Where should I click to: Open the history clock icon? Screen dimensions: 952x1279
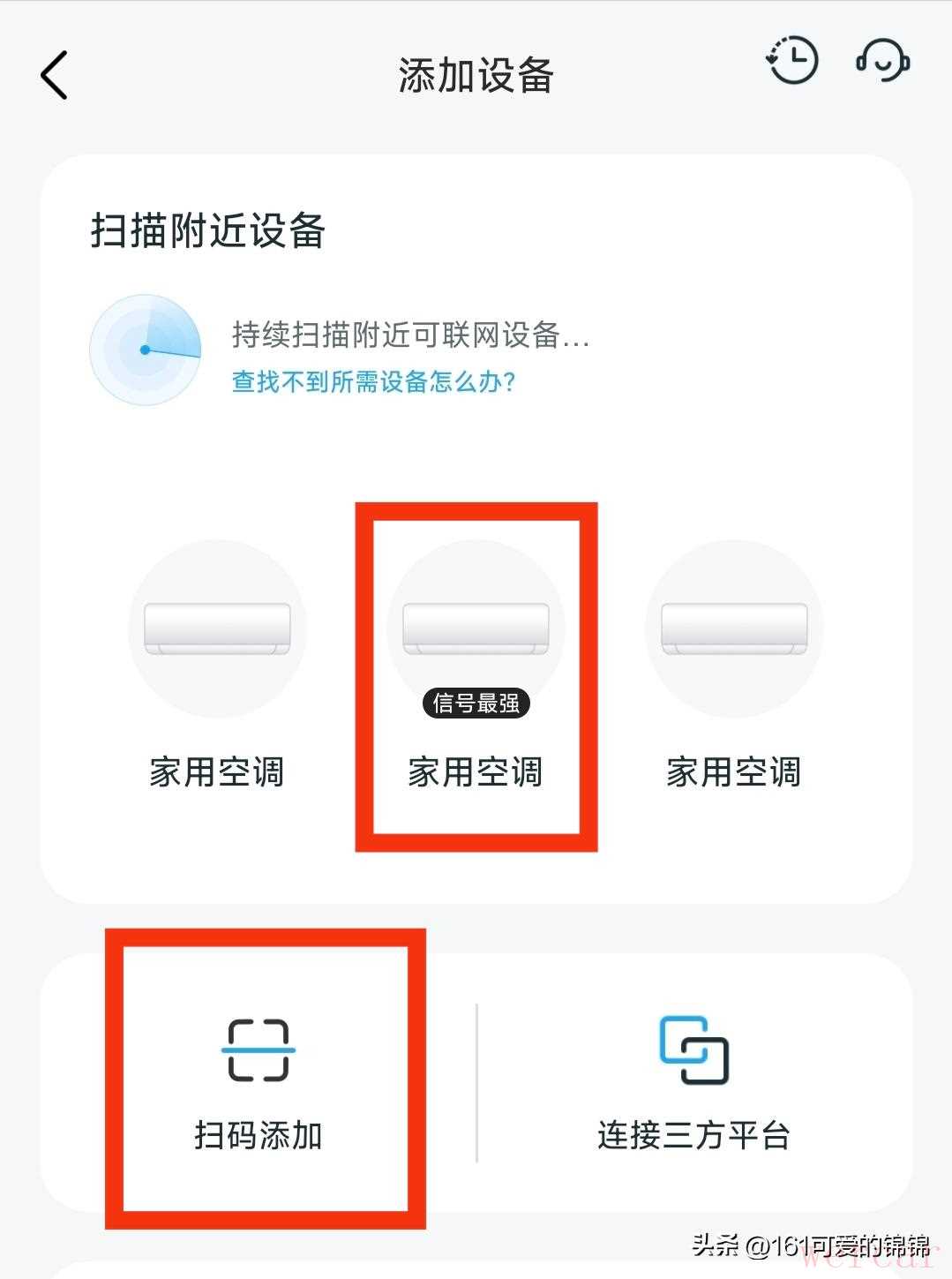point(791,61)
